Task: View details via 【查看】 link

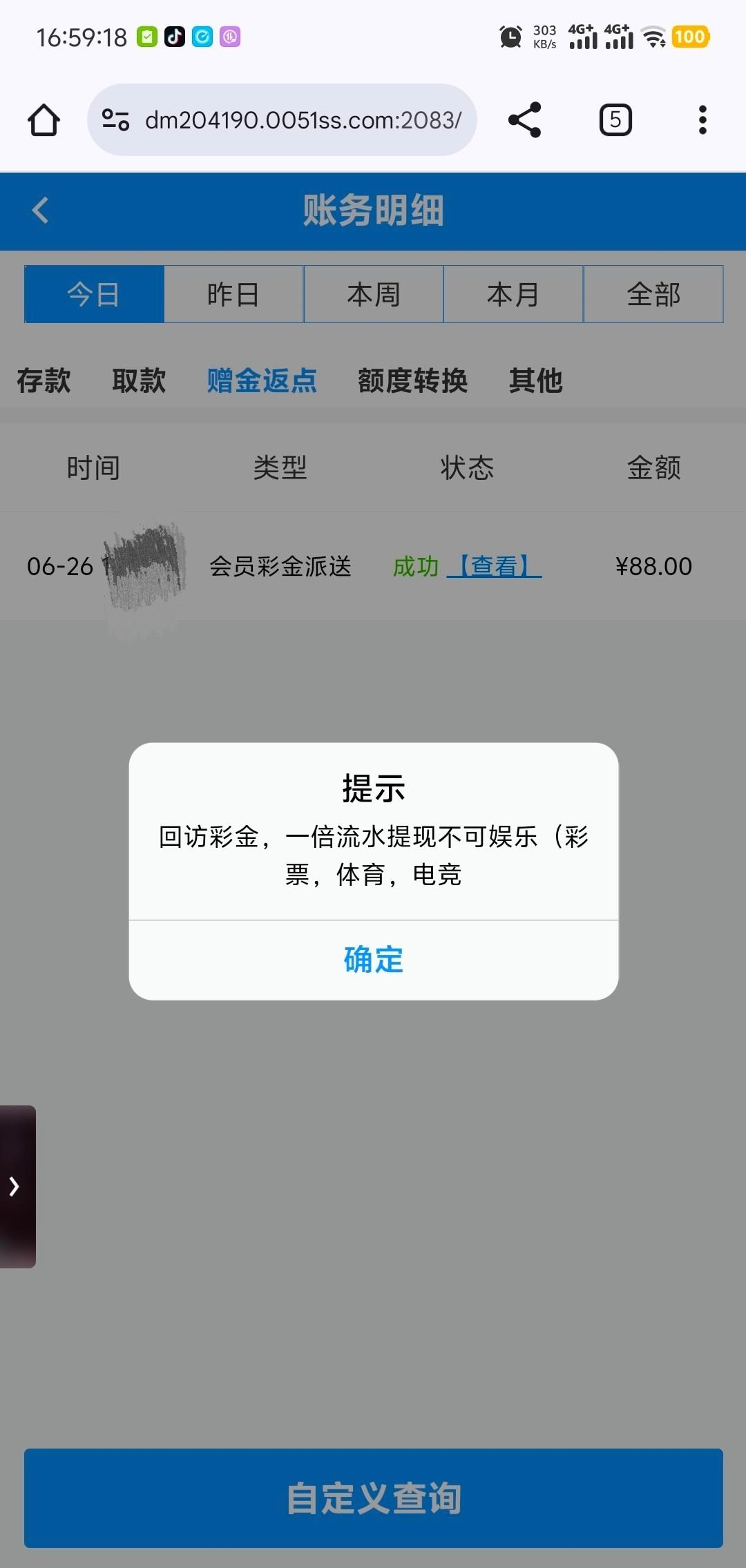Action: 495,566
